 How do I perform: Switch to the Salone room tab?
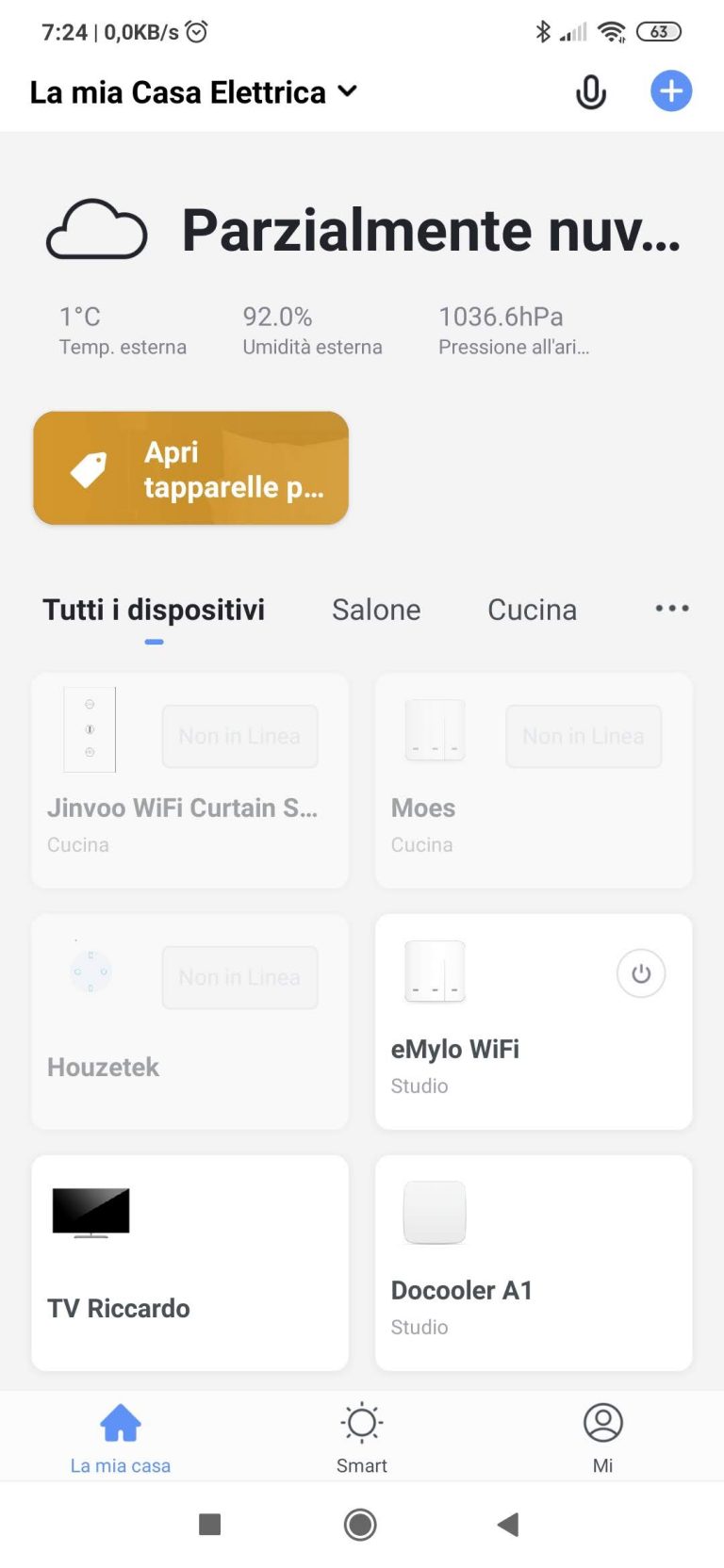[376, 610]
